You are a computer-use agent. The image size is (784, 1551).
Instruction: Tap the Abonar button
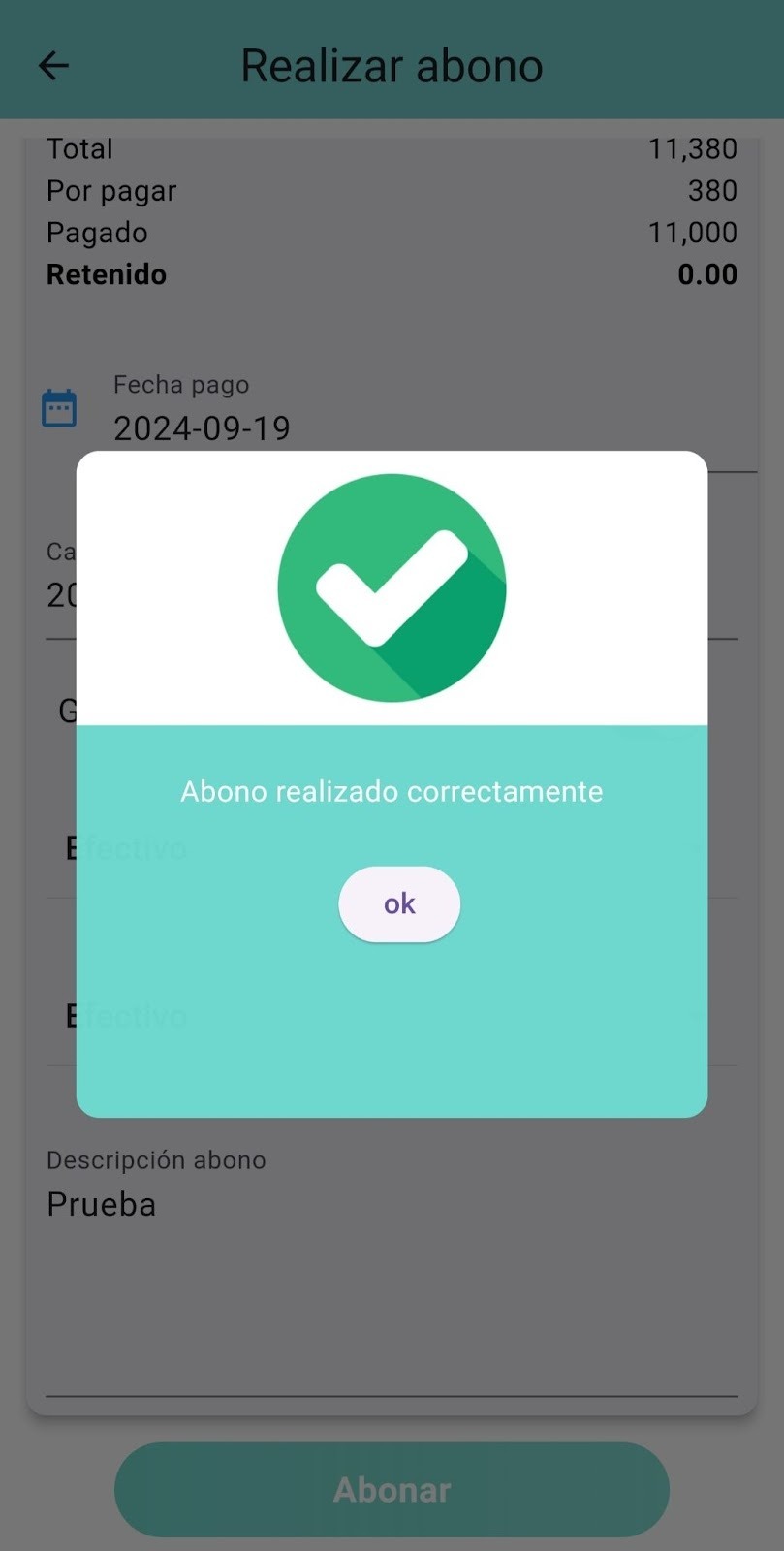[x=392, y=1489]
